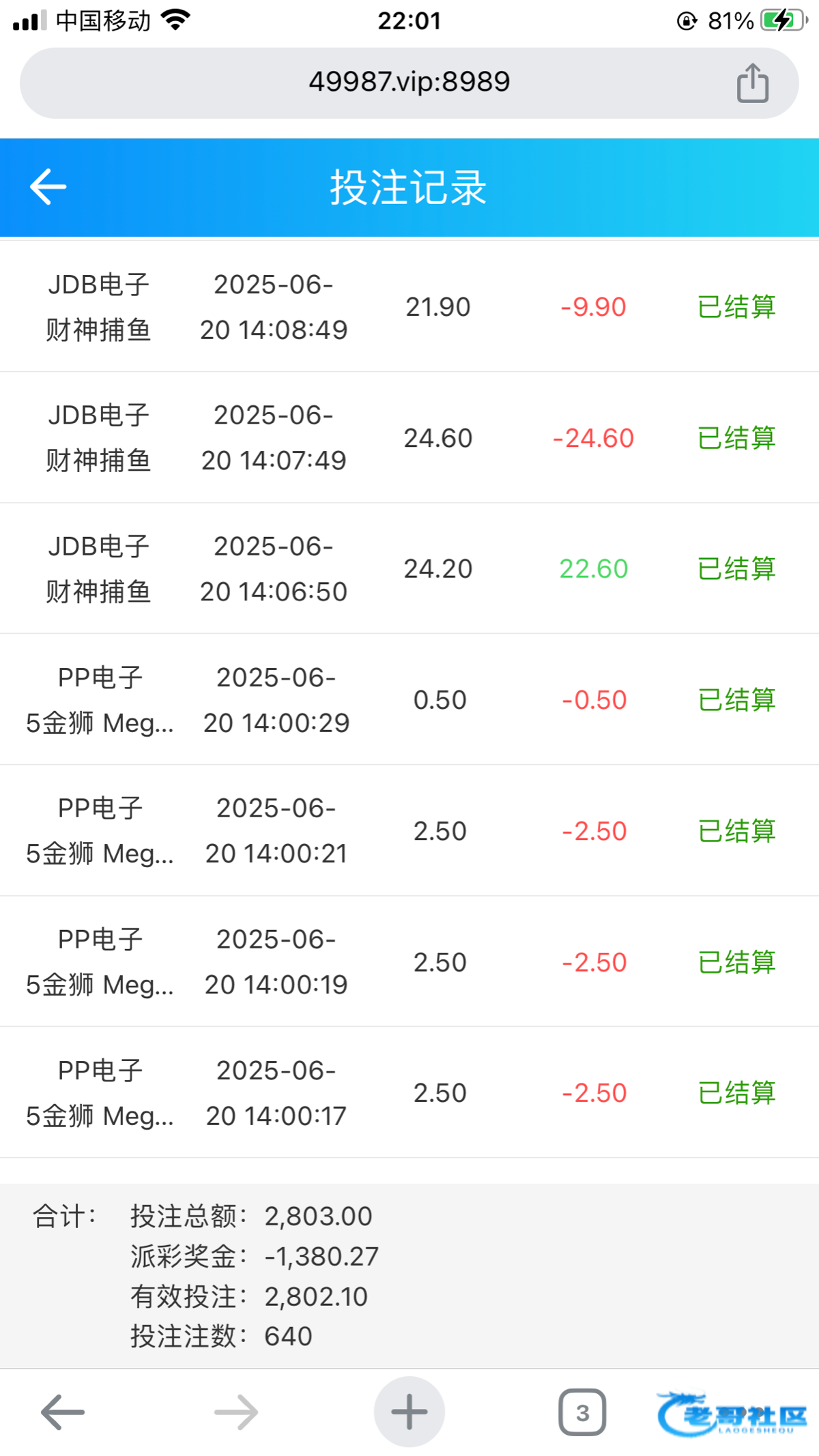Share this page via the share icon
Viewport: 819px width, 1456px height.
tap(753, 83)
